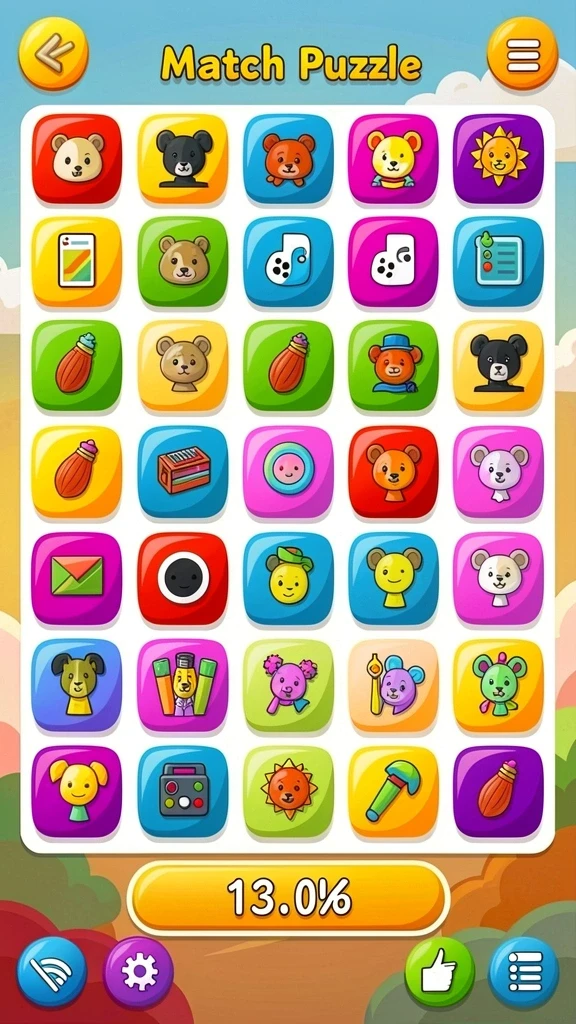Tap the red crate tile on blue
This screenshot has width=576, height=1024.
[x=183, y=472]
